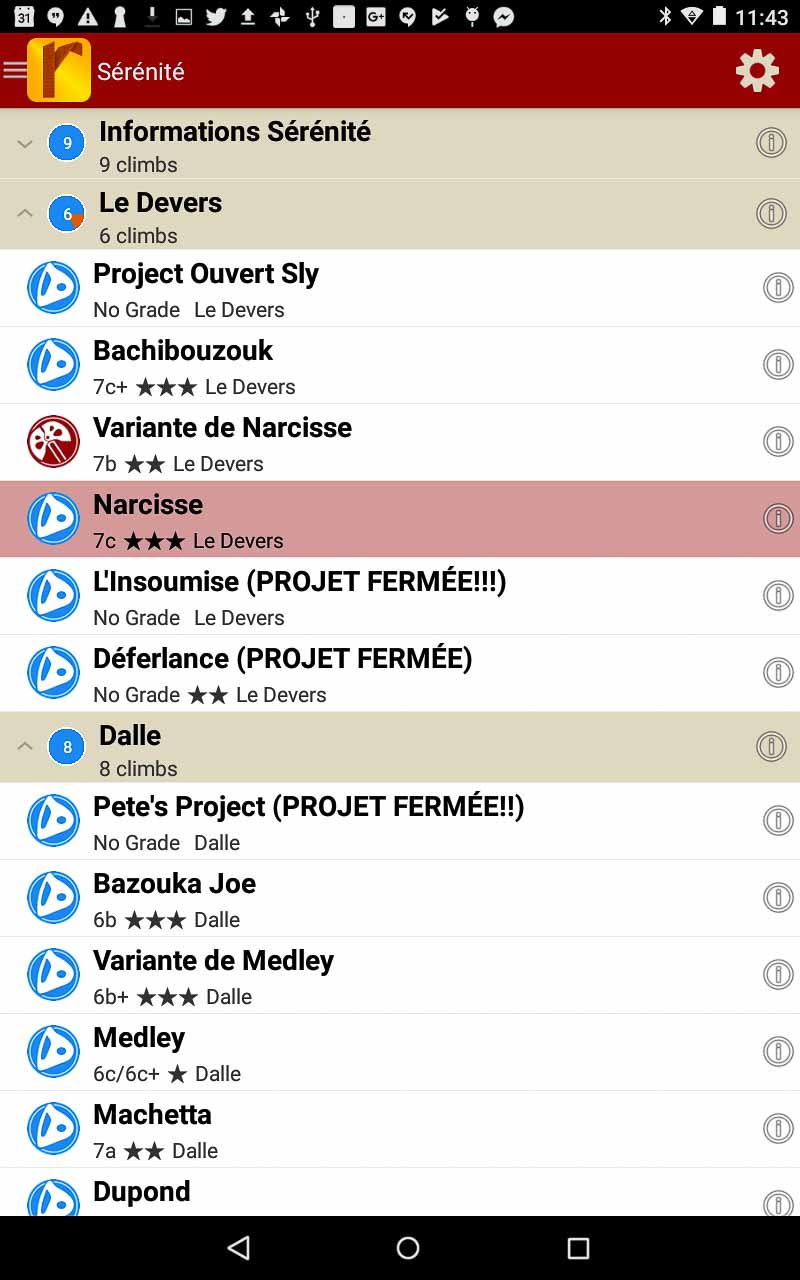Screen dimensions: 800x1280
Task: Open the settings gear
Action: [x=757, y=71]
